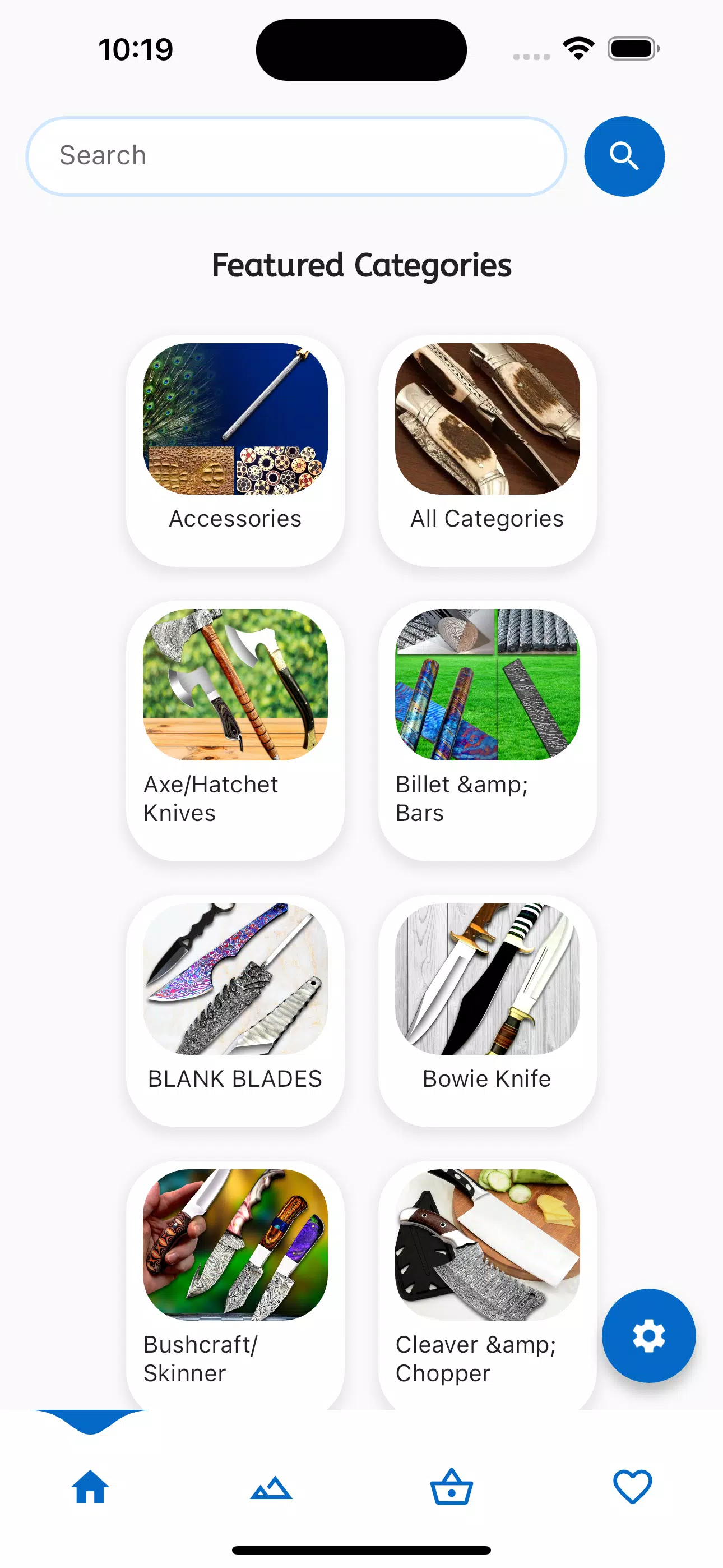Open the All Categories card
The width and height of the screenshot is (723, 1568).
[x=487, y=450]
